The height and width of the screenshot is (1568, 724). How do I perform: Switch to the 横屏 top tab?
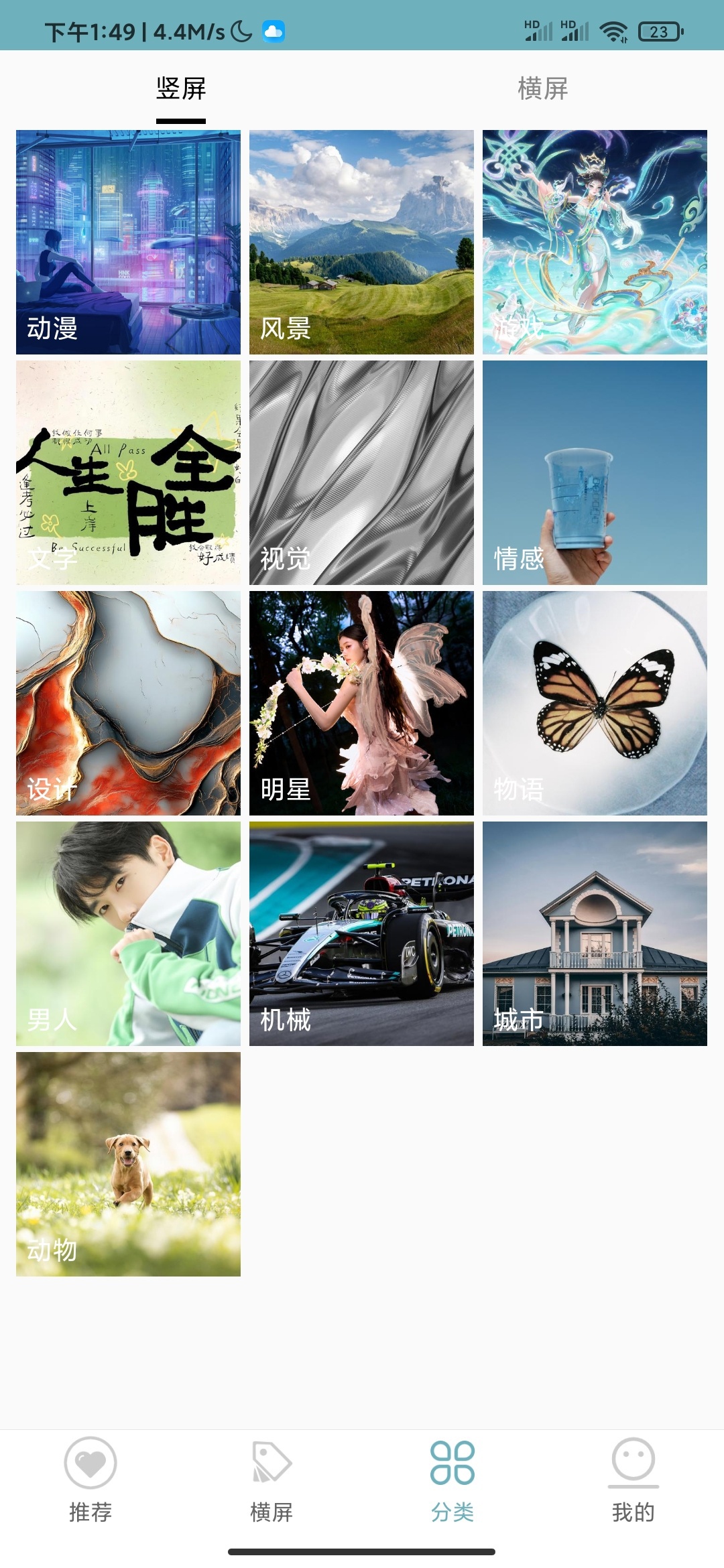[542, 88]
